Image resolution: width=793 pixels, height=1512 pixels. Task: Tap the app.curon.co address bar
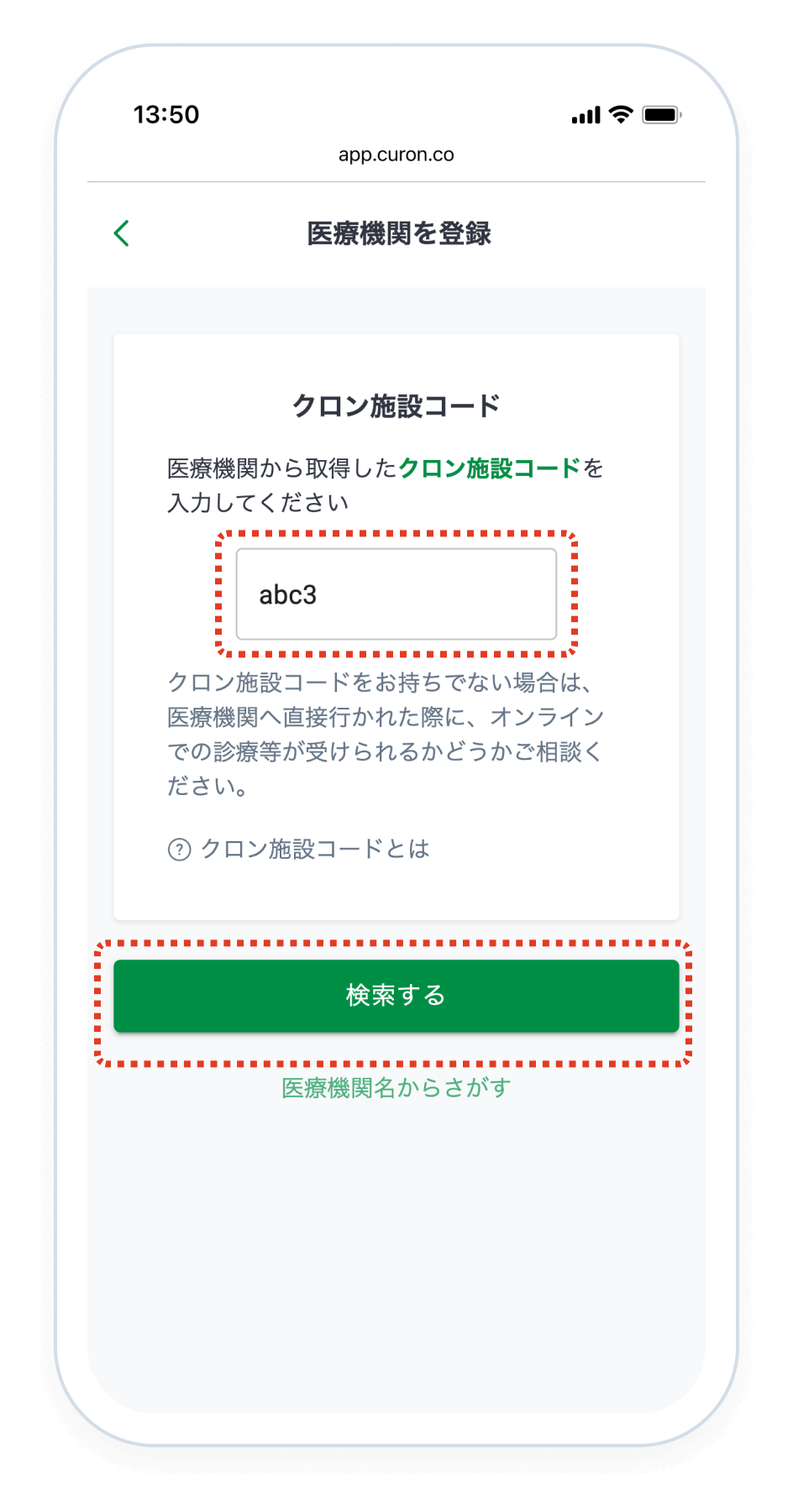pos(396,154)
